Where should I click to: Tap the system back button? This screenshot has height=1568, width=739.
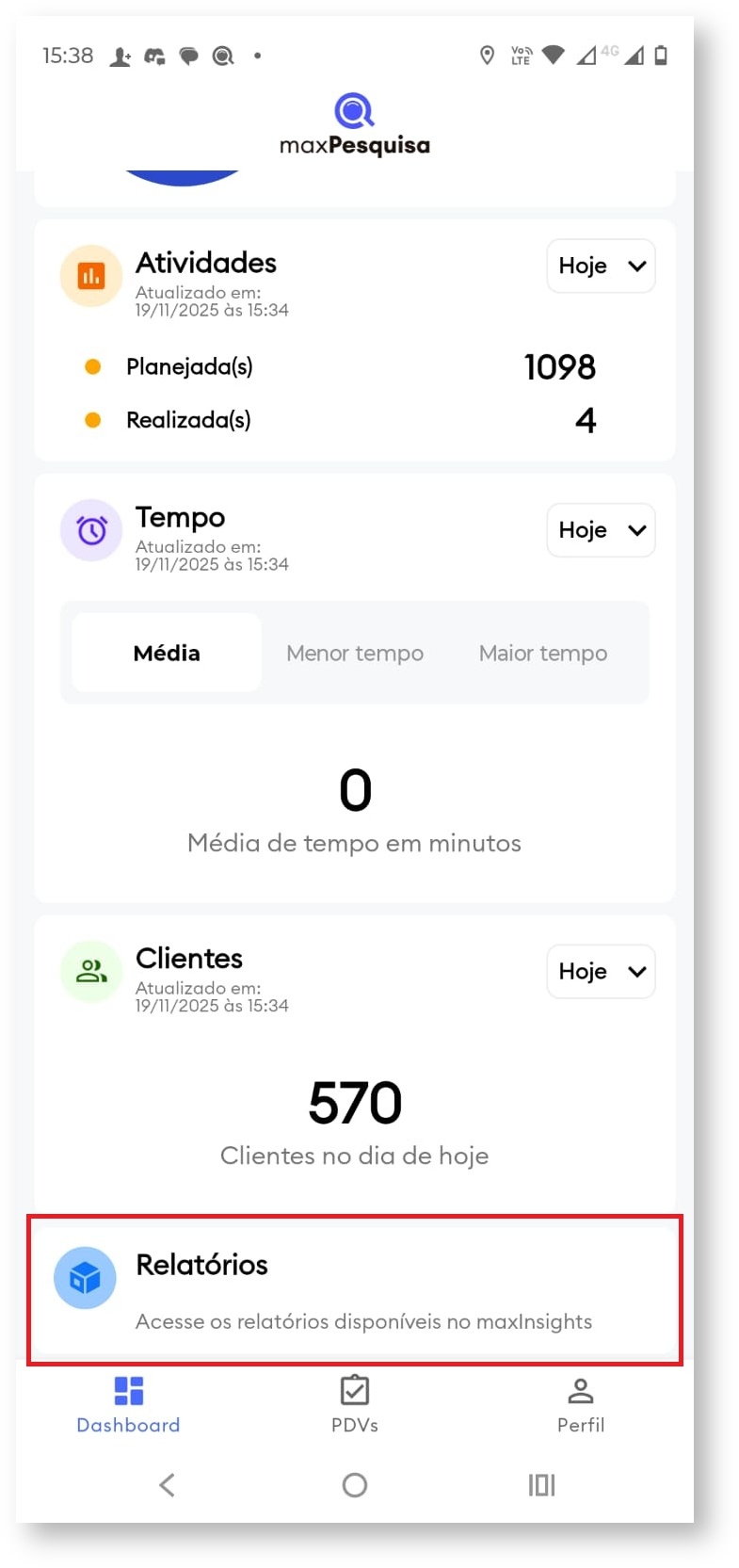(x=168, y=1485)
